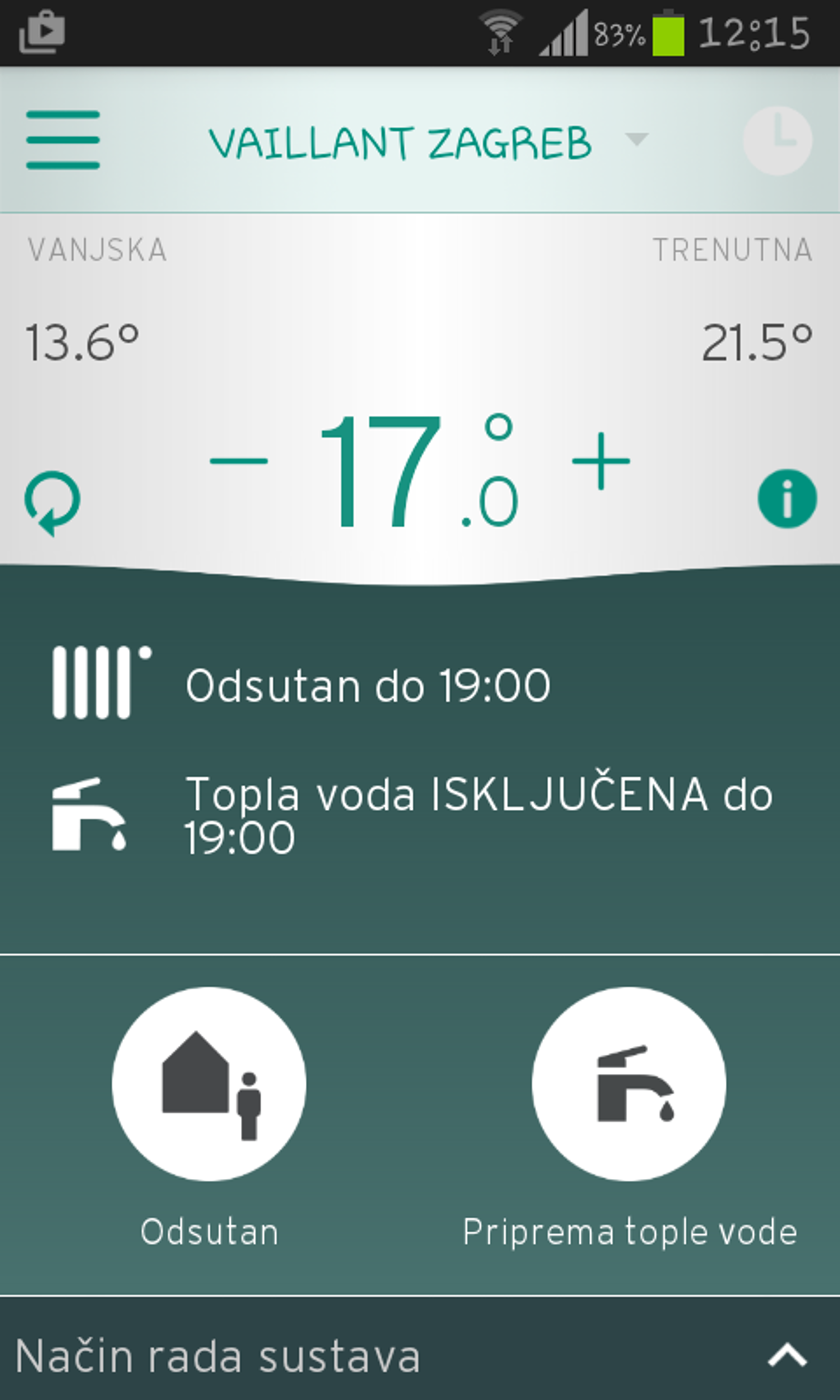This screenshot has height=1400, width=840.
Task: Open the VAILLANT ZAGREB location dropdown
Action: pyautogui.click(x=429, y=142)
